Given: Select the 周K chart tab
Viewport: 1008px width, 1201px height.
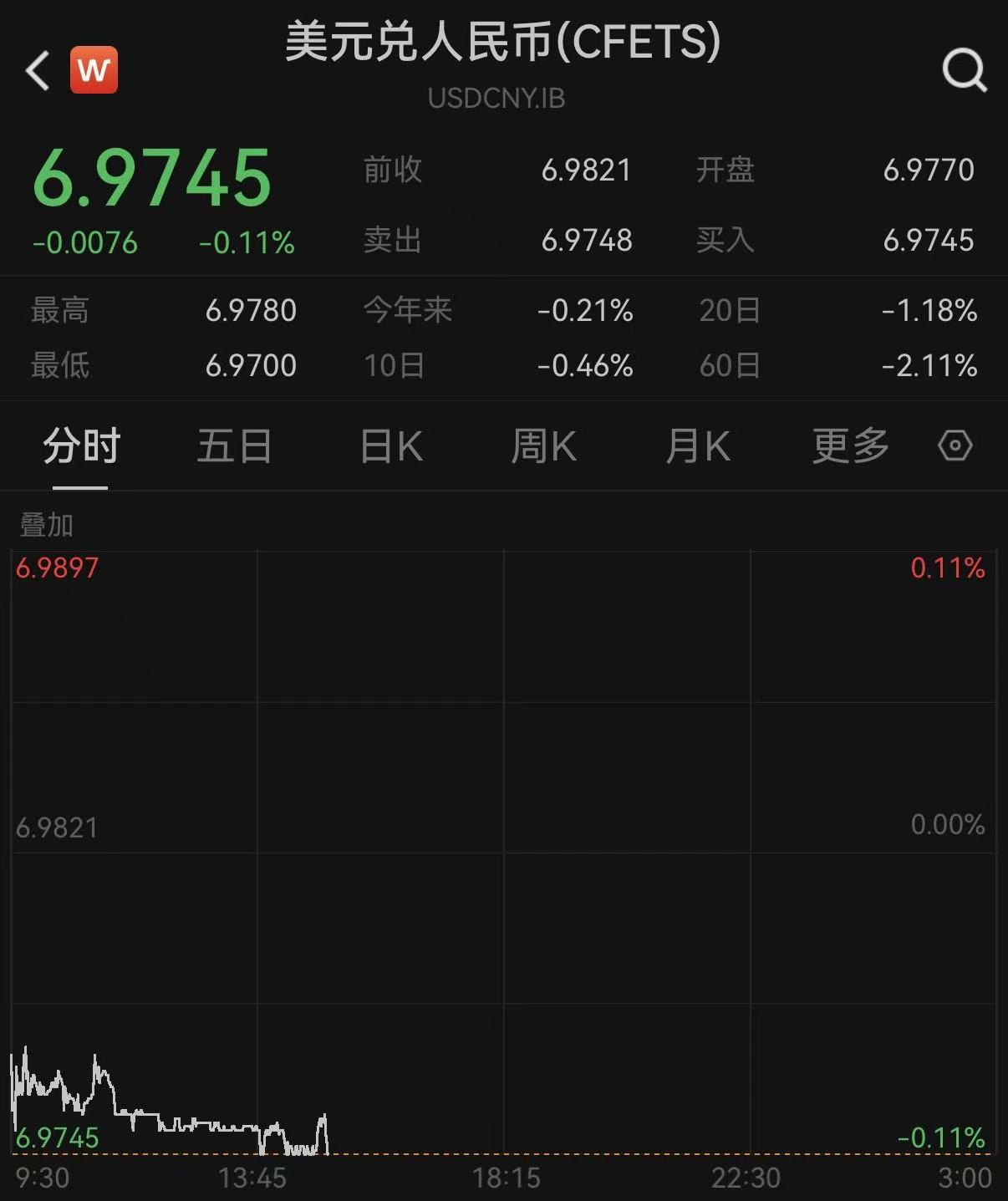Looking at the screenshot, I should tap(543, 446).
